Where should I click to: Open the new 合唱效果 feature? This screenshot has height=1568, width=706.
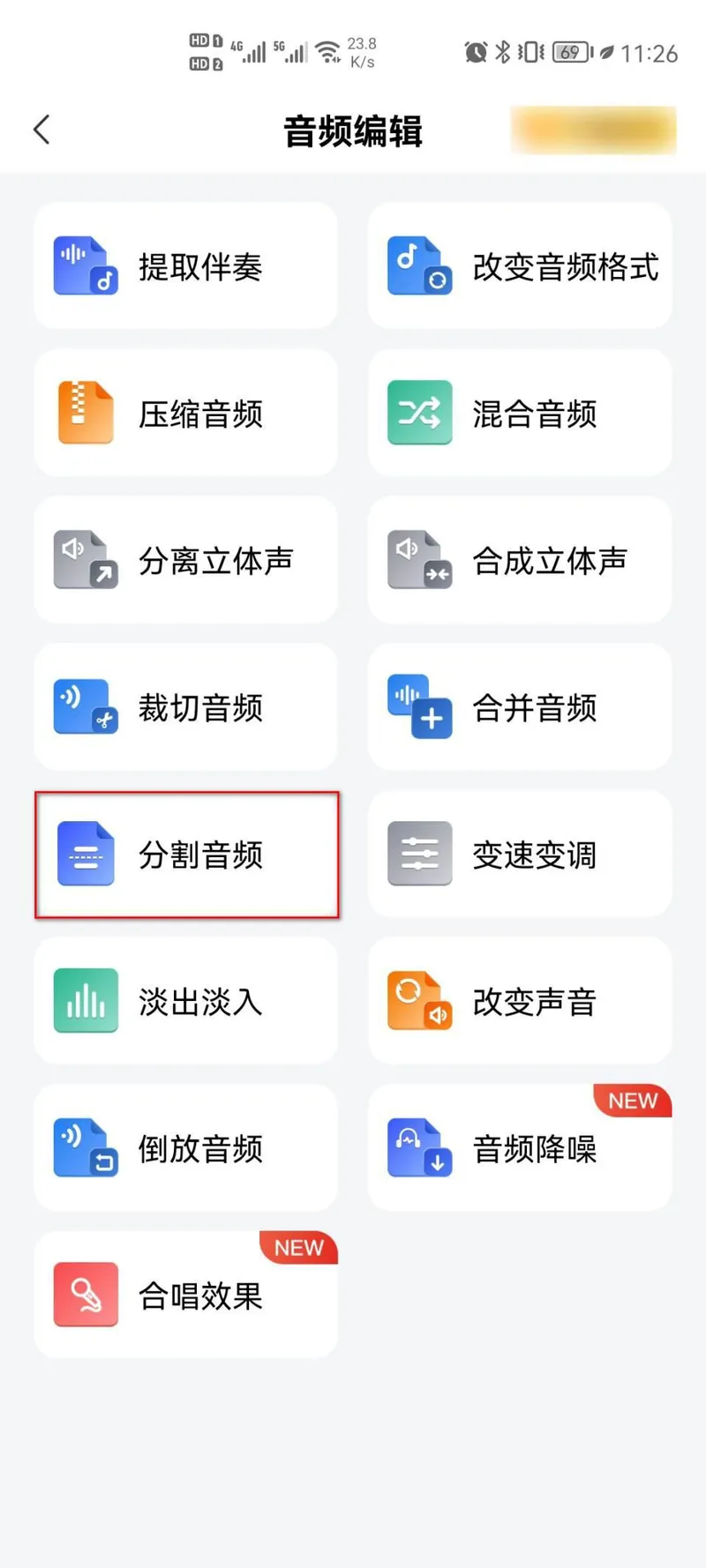[185, 1295]
